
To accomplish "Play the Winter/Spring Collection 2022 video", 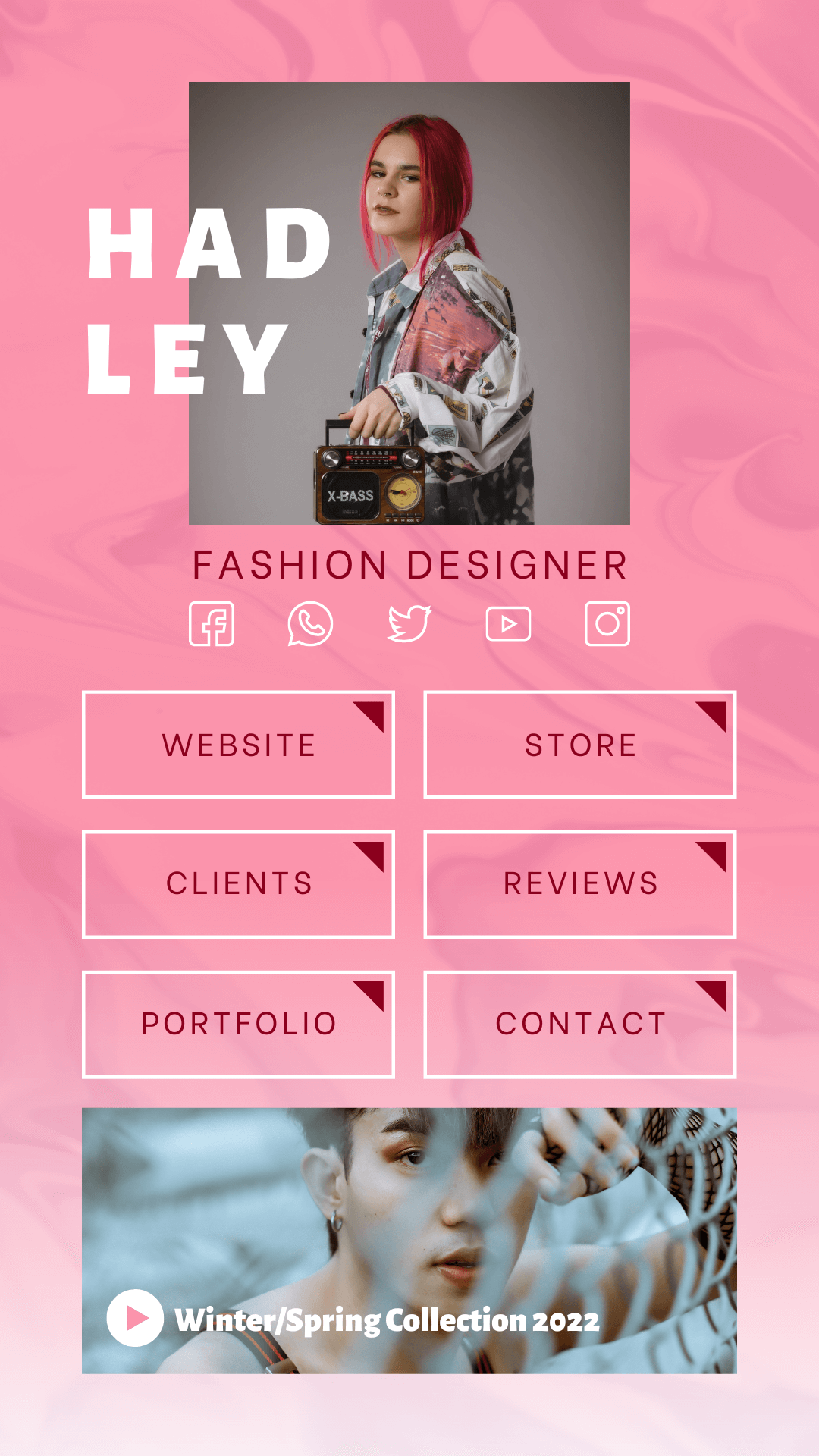I will 135,1318.
